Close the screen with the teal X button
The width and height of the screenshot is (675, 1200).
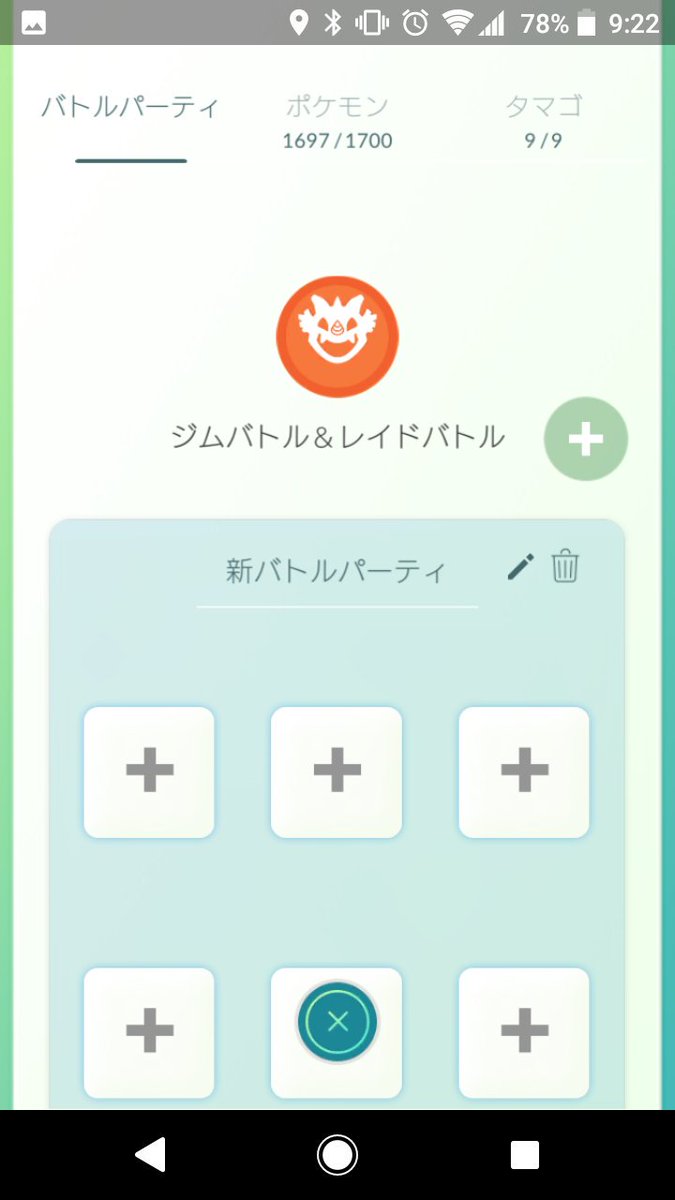coord(337,1021)
